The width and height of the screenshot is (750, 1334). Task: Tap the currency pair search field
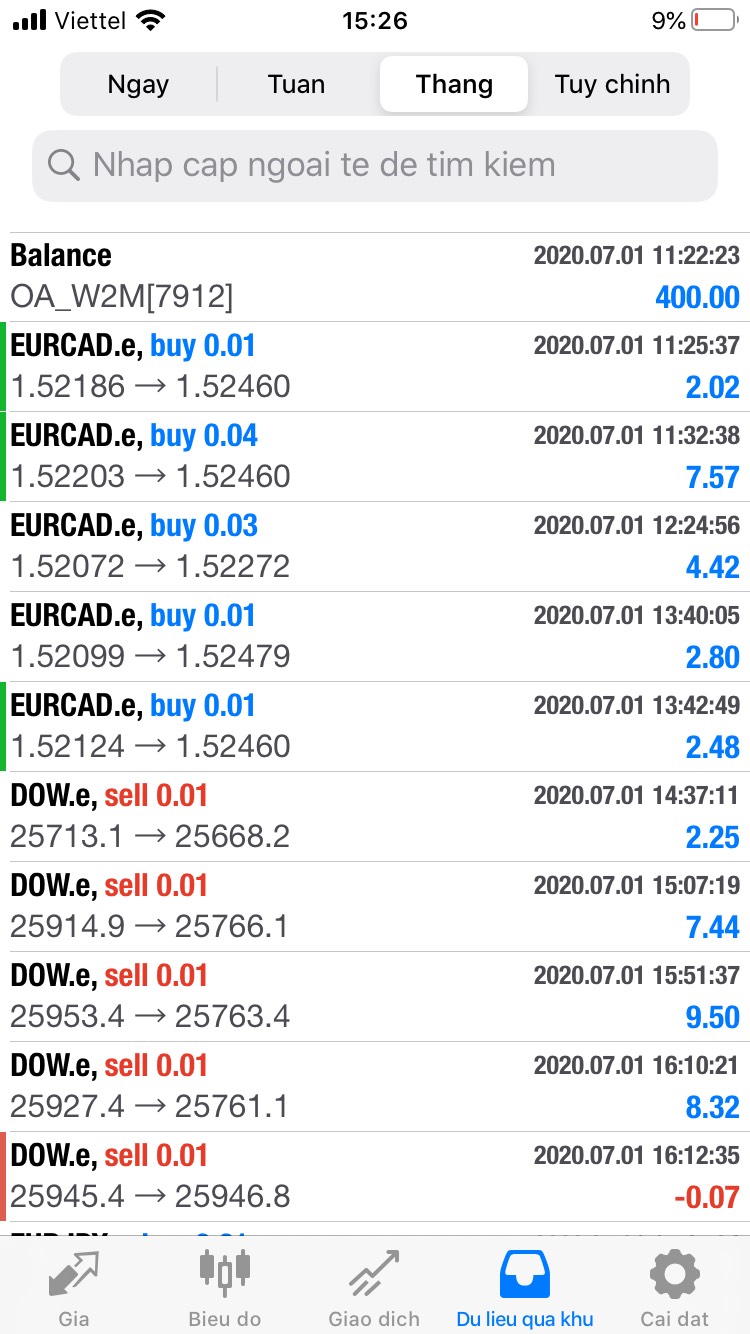(x=375, y=165)
